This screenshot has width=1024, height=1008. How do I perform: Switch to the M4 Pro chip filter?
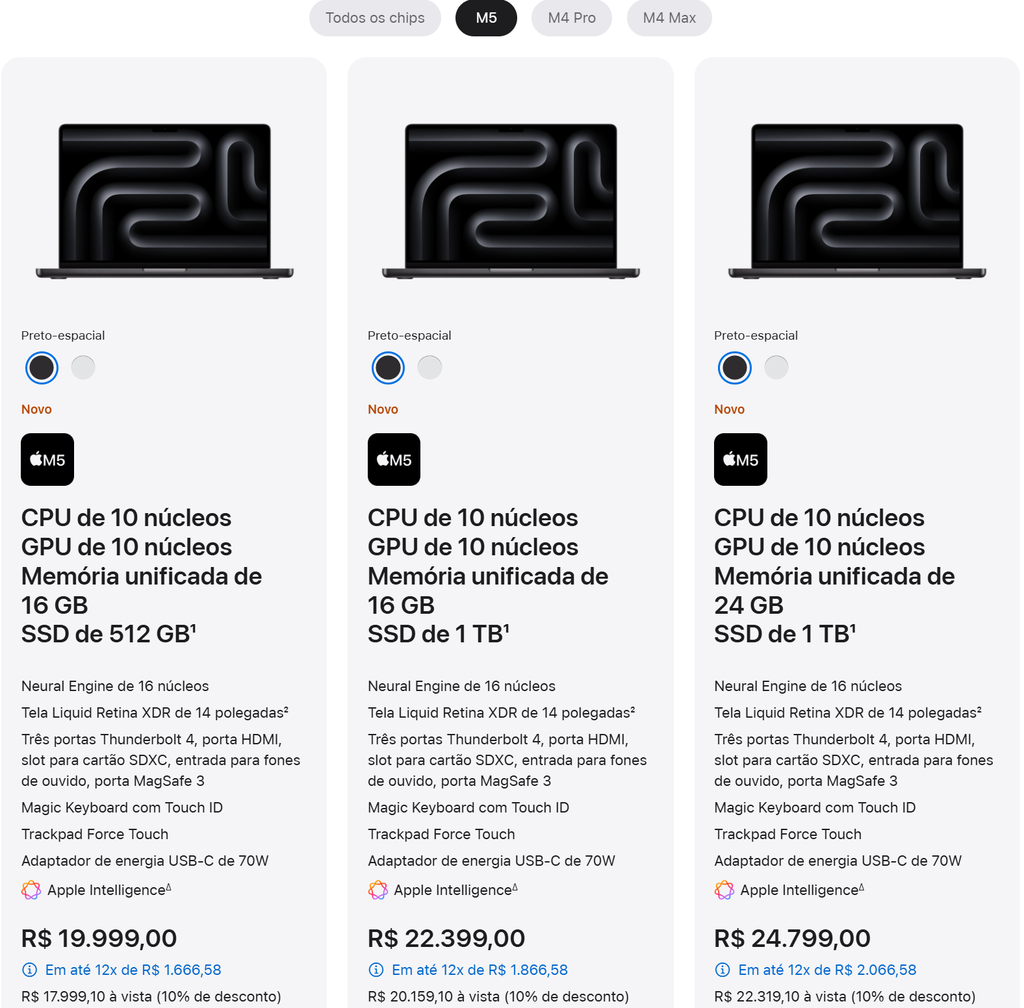point(571,18)
